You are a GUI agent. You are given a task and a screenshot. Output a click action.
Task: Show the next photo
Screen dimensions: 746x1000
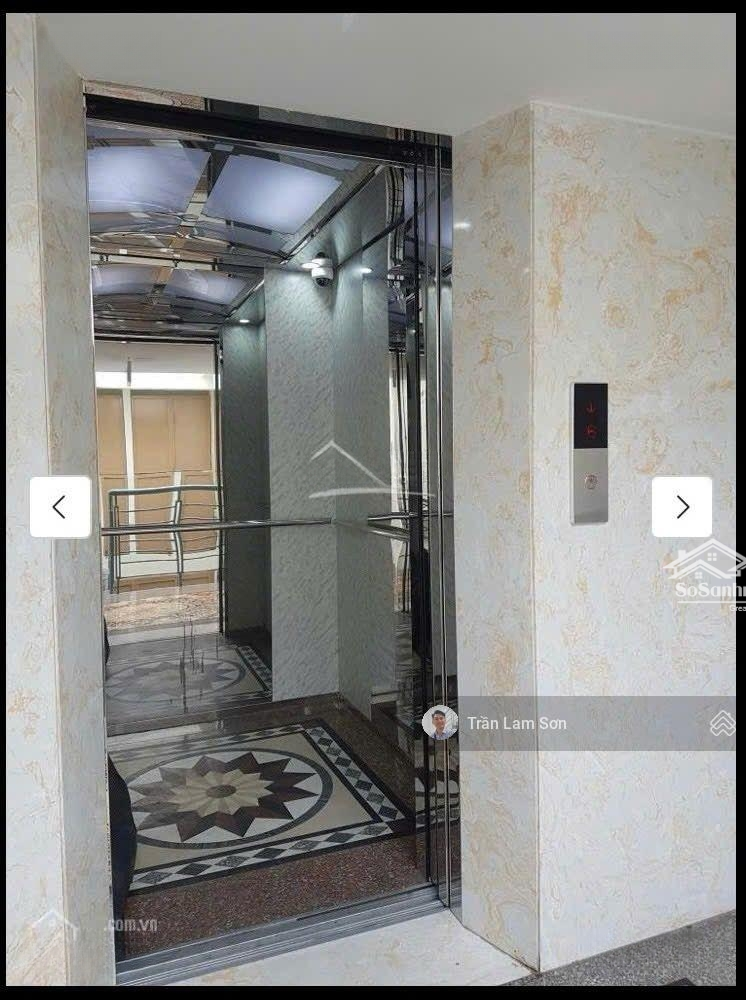pyautogui.click(x=682, y=507)
